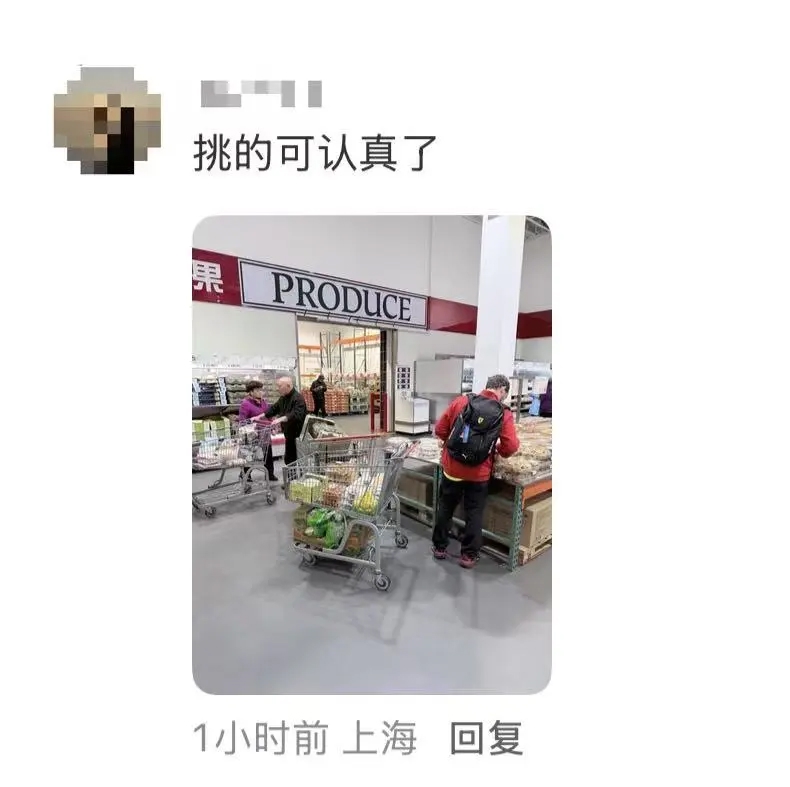
Task: Open the attached supermarket photo
Action: pos(371,454)
